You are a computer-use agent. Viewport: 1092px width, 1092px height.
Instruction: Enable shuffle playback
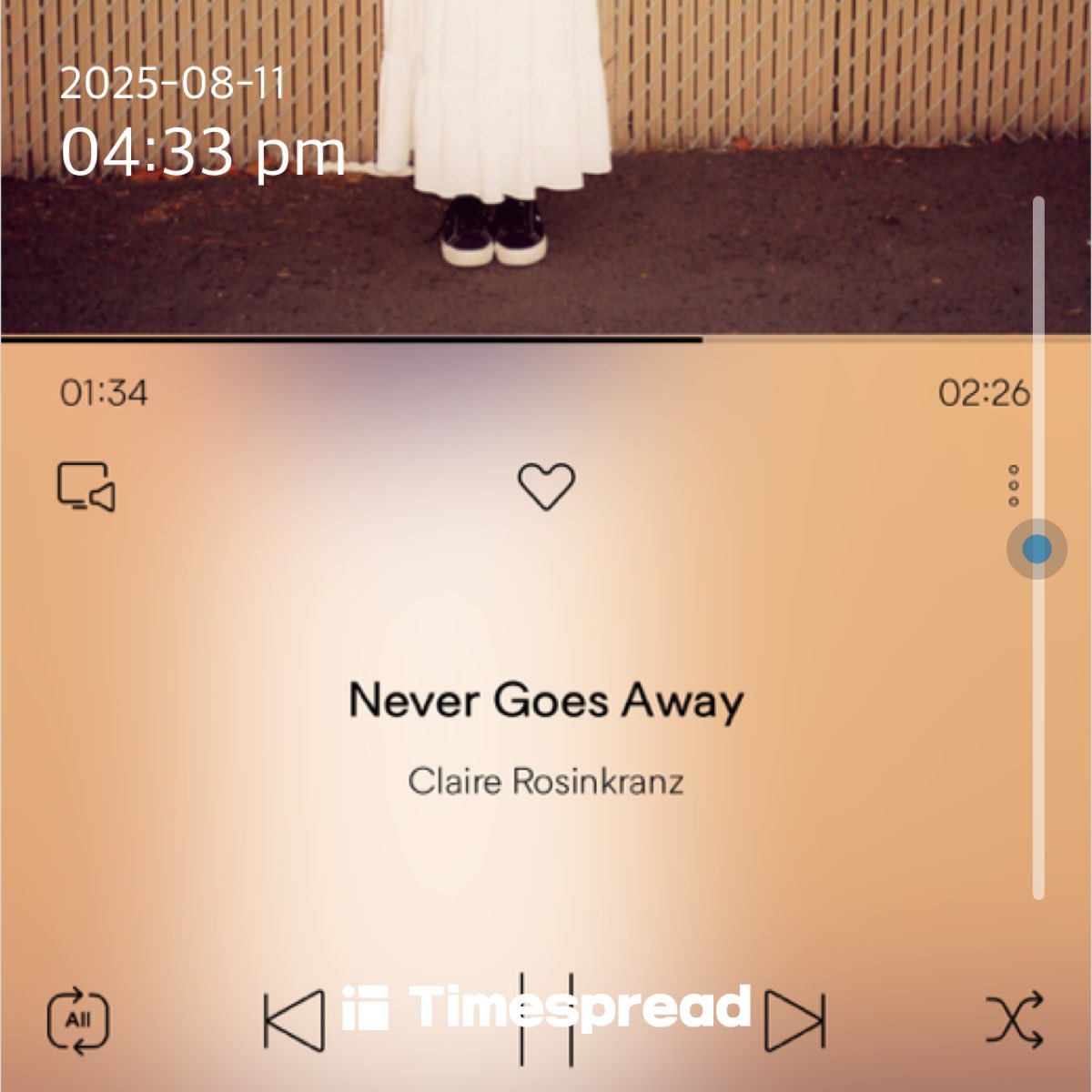(x=1015, y=1020)
